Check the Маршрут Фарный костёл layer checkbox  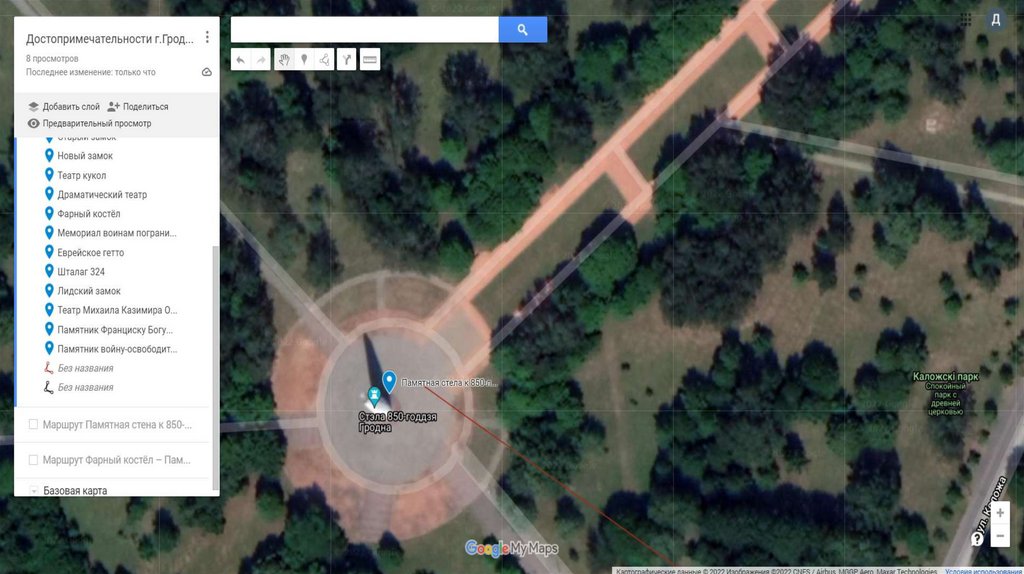[x=33, y=460]
